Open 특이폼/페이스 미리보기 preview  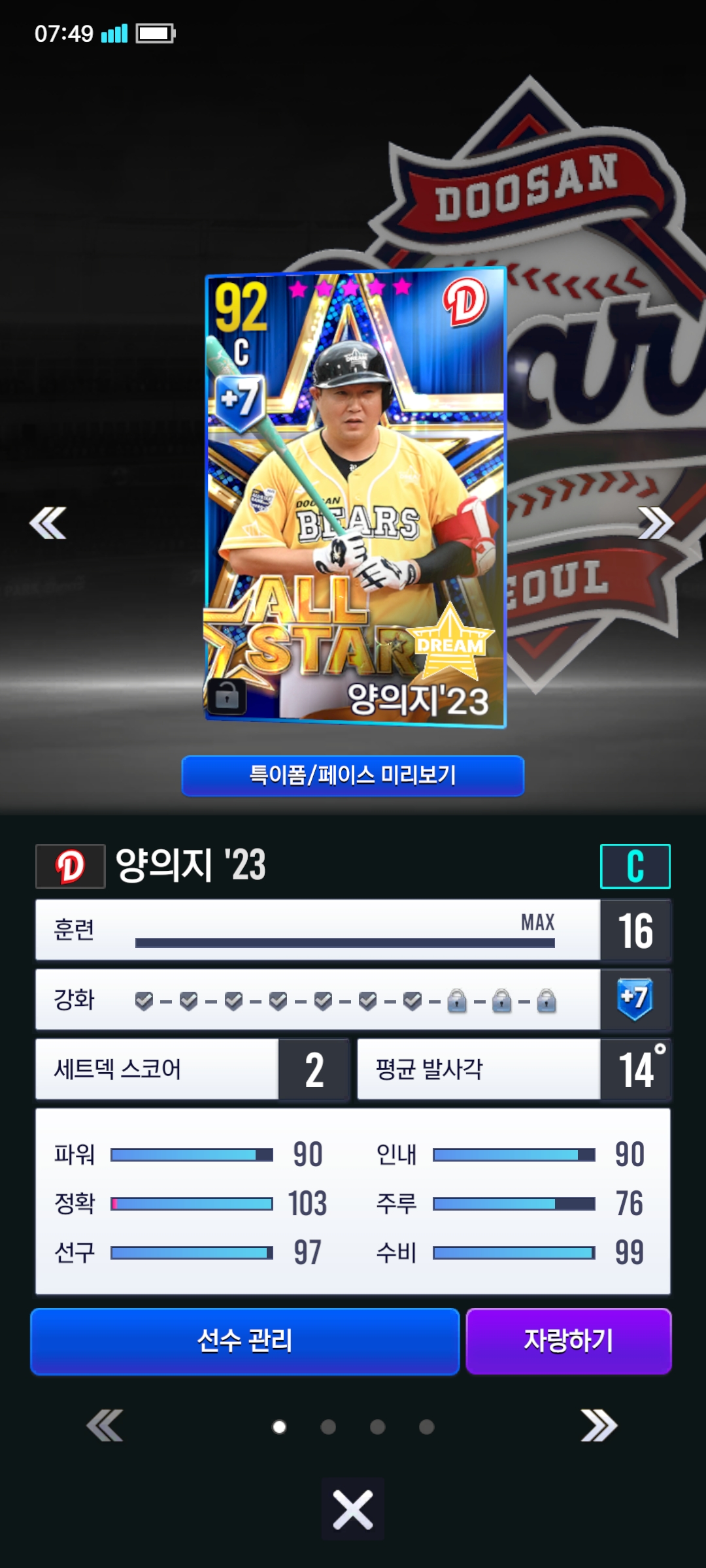tap(353, 776)
